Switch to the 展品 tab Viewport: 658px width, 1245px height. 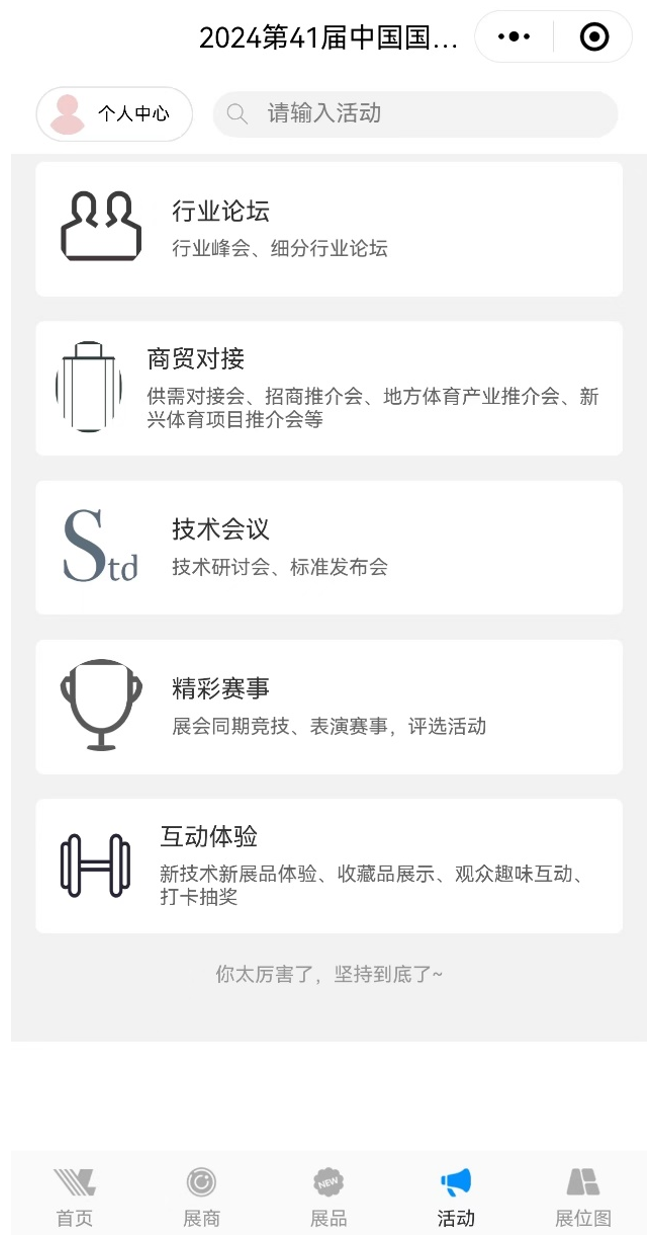pos(328,1198)
